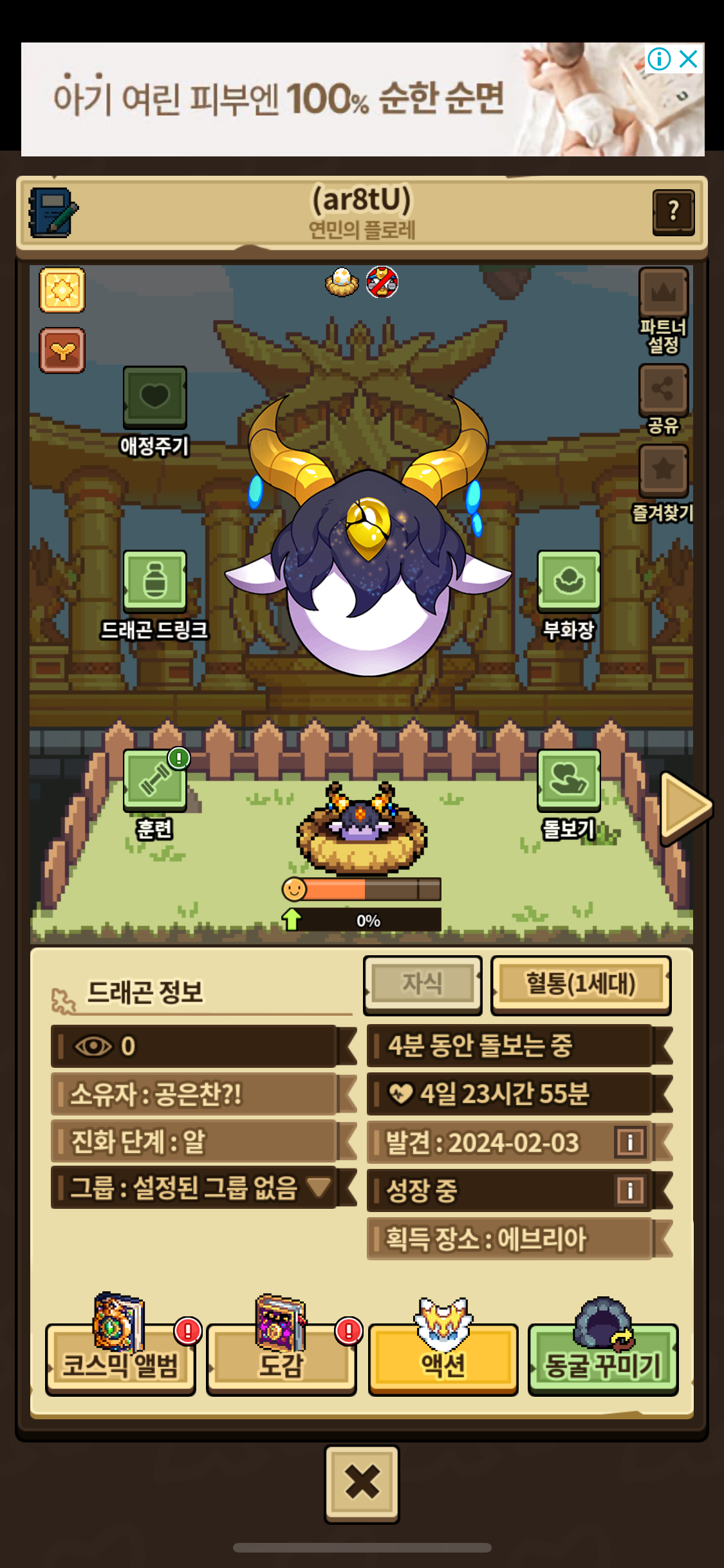Image resolution: width=724 pixels, height=1568 pixels.
Task: Add dragon to 즐겨찾기 favorites
Action: pos(664,471)
